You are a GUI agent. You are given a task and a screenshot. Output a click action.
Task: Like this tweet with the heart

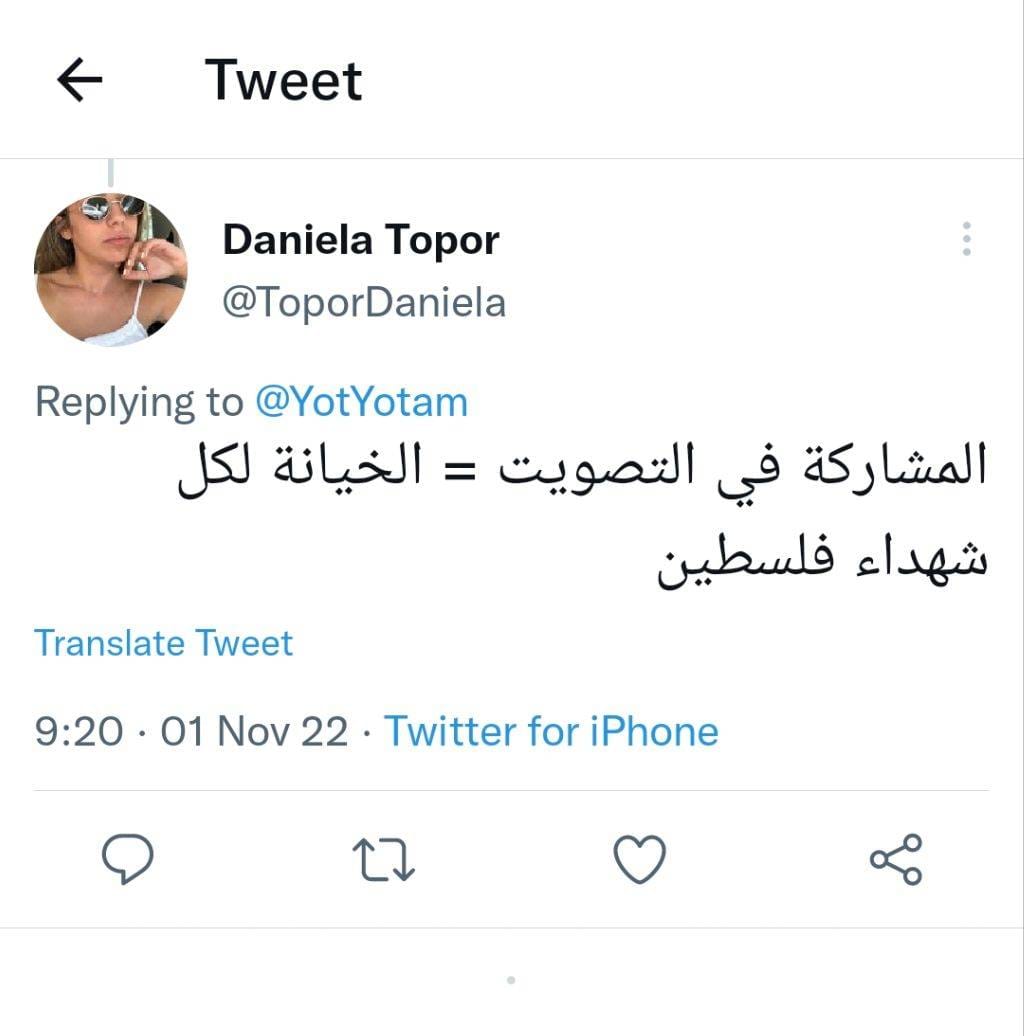639,859
